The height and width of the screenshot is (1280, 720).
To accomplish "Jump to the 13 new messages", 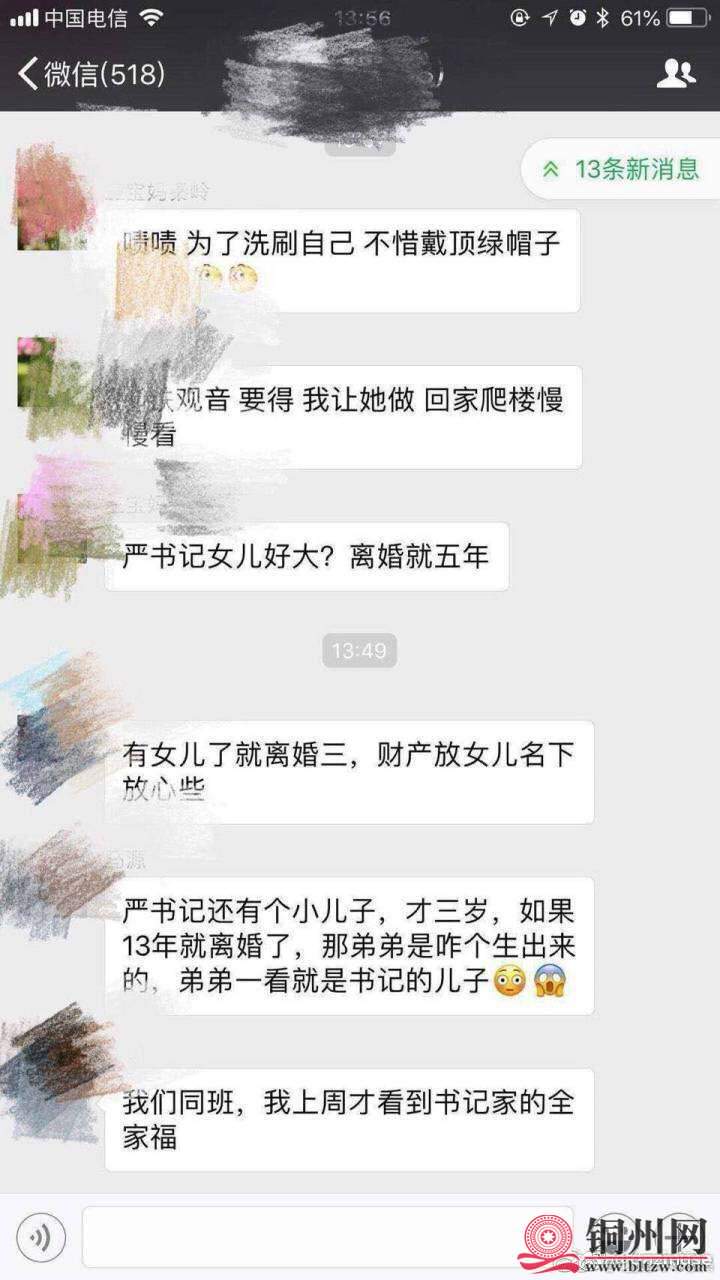I will tap(621, 169).
